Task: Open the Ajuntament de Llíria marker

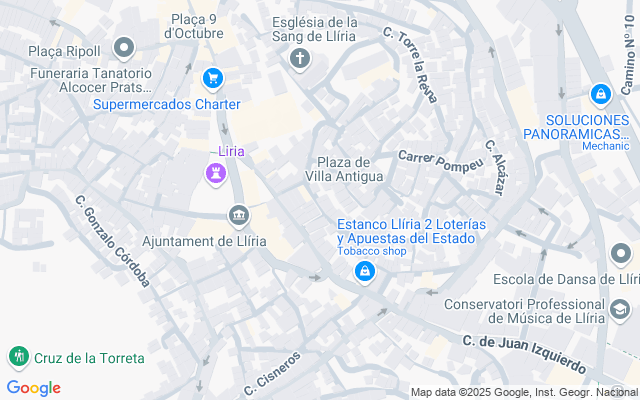Action: (238, 215)
